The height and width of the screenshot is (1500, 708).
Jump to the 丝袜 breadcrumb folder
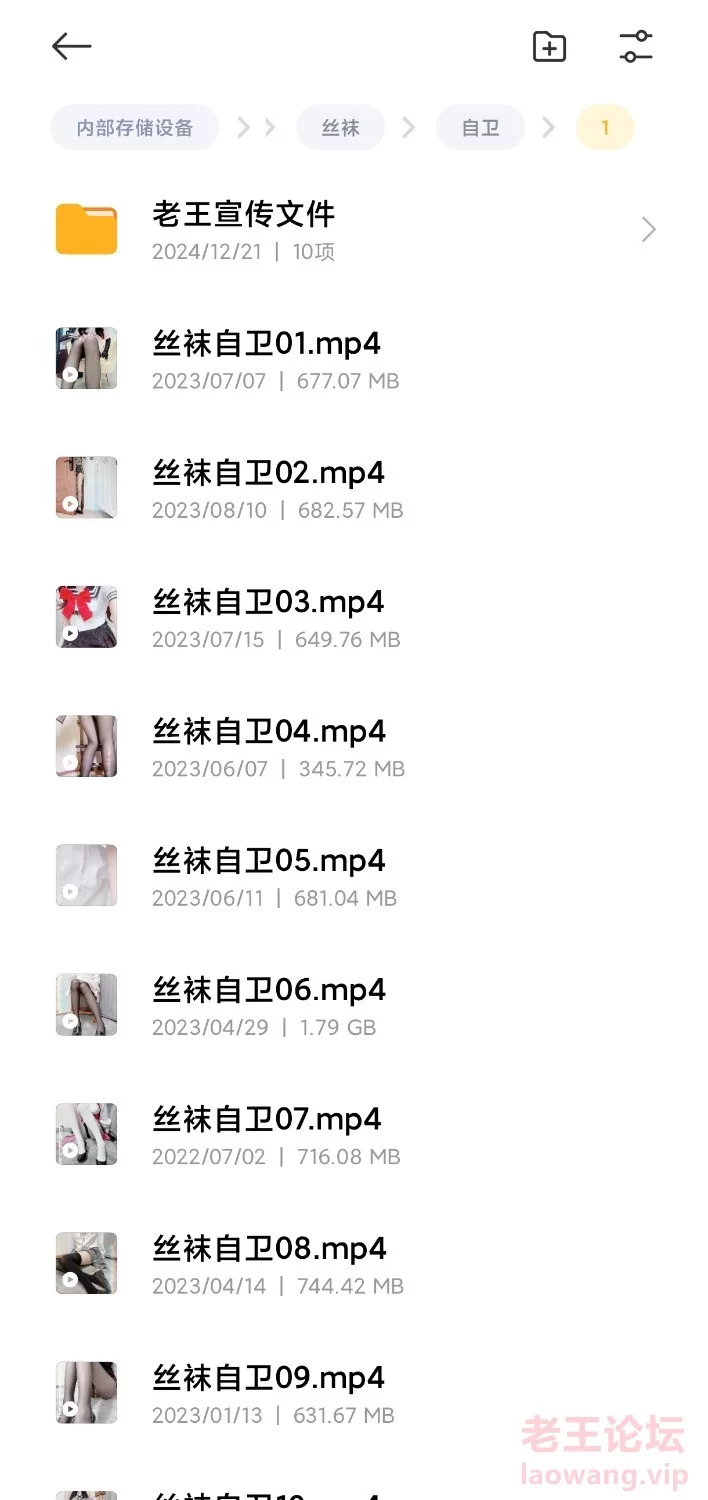point(340,128)
